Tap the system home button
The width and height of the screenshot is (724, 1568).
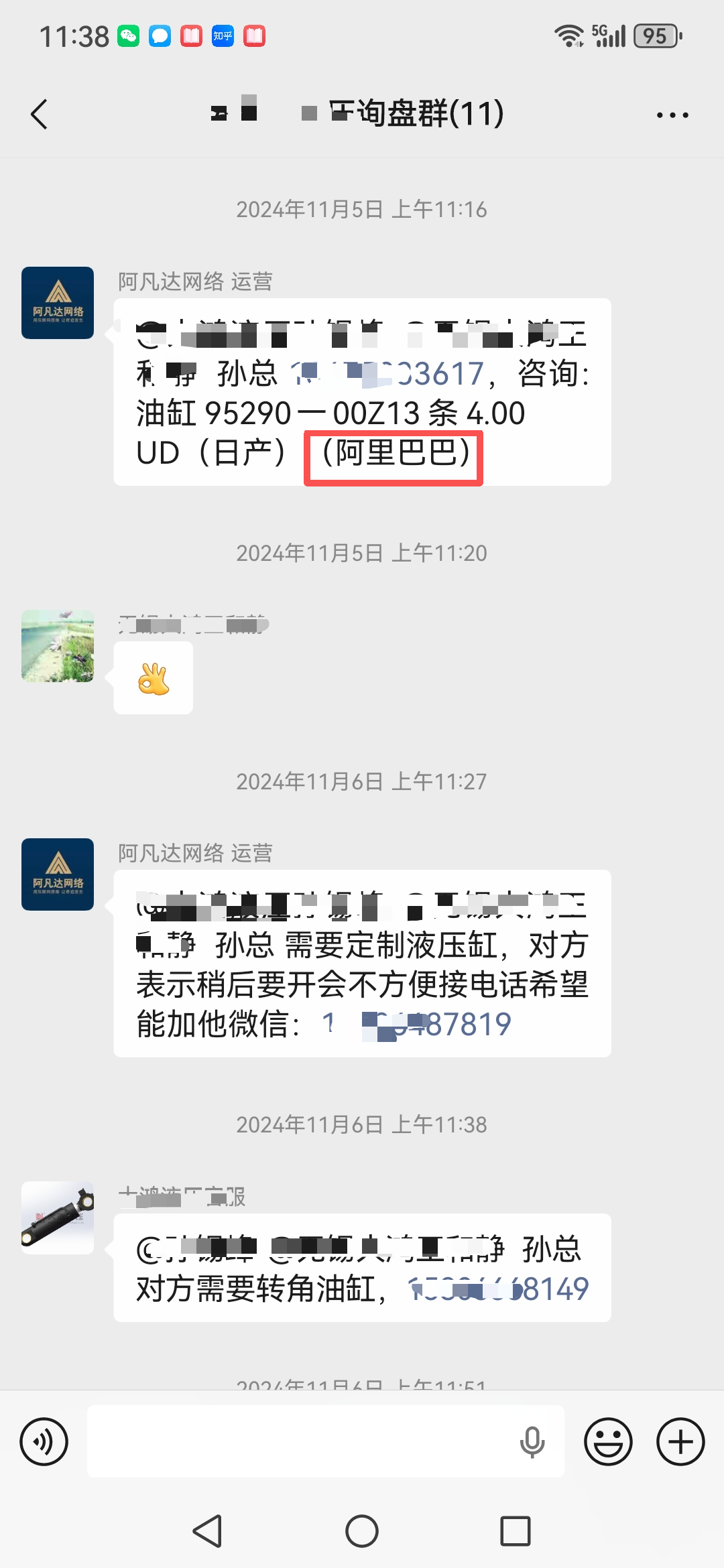362,1531
